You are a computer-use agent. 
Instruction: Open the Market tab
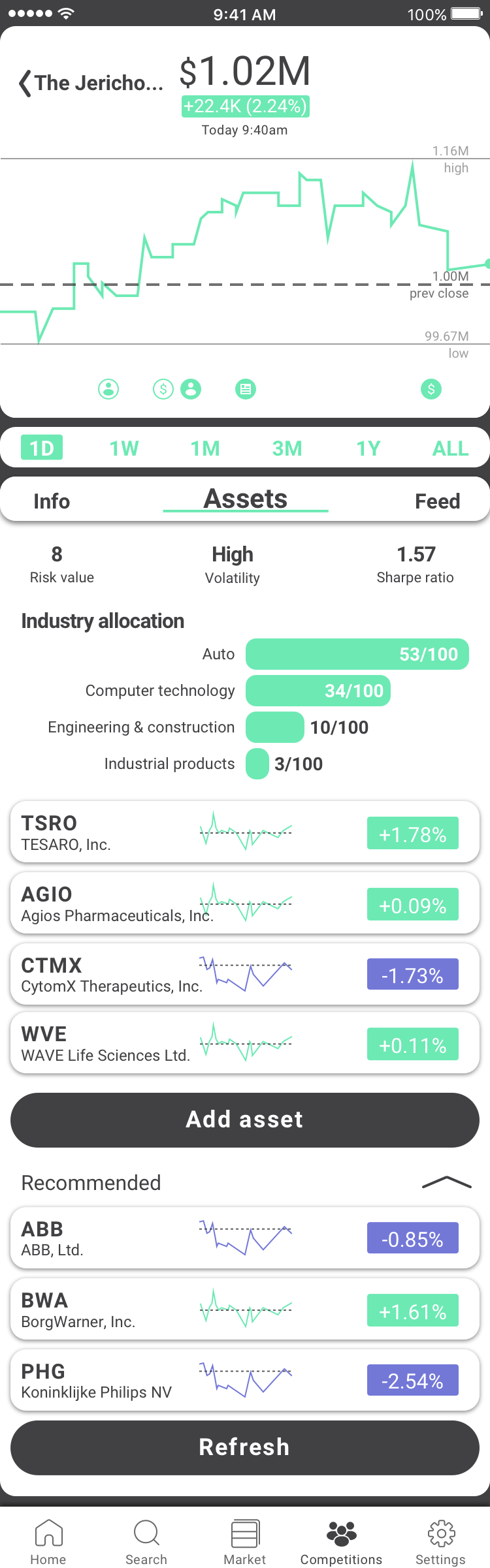[x=245, y=1542]
